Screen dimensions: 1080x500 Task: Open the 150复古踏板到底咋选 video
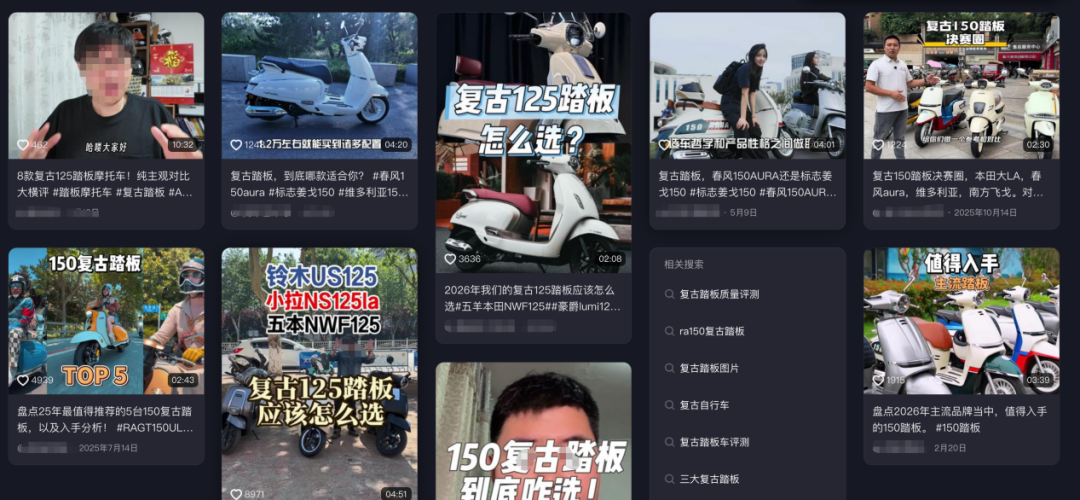(x=533, y=431)
